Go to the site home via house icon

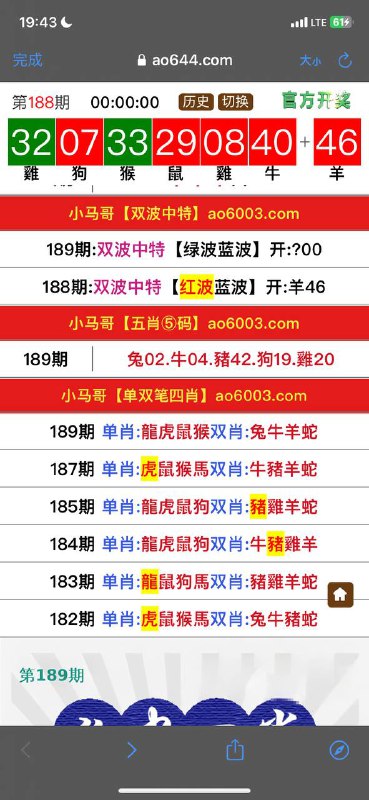(x=340, y=594)
